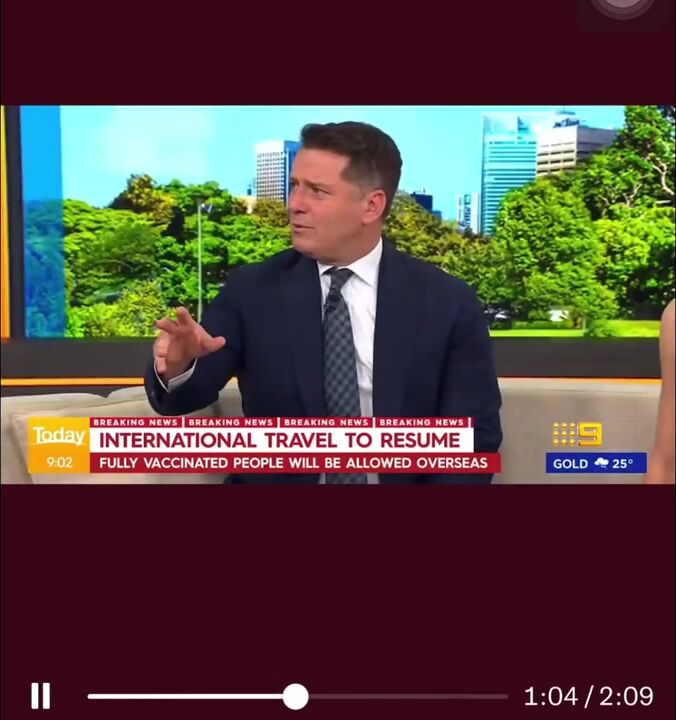Image resolution: width=676 pixels, height=720 pixels.
Task: Pause the video playback
Action: pos(40,695)
